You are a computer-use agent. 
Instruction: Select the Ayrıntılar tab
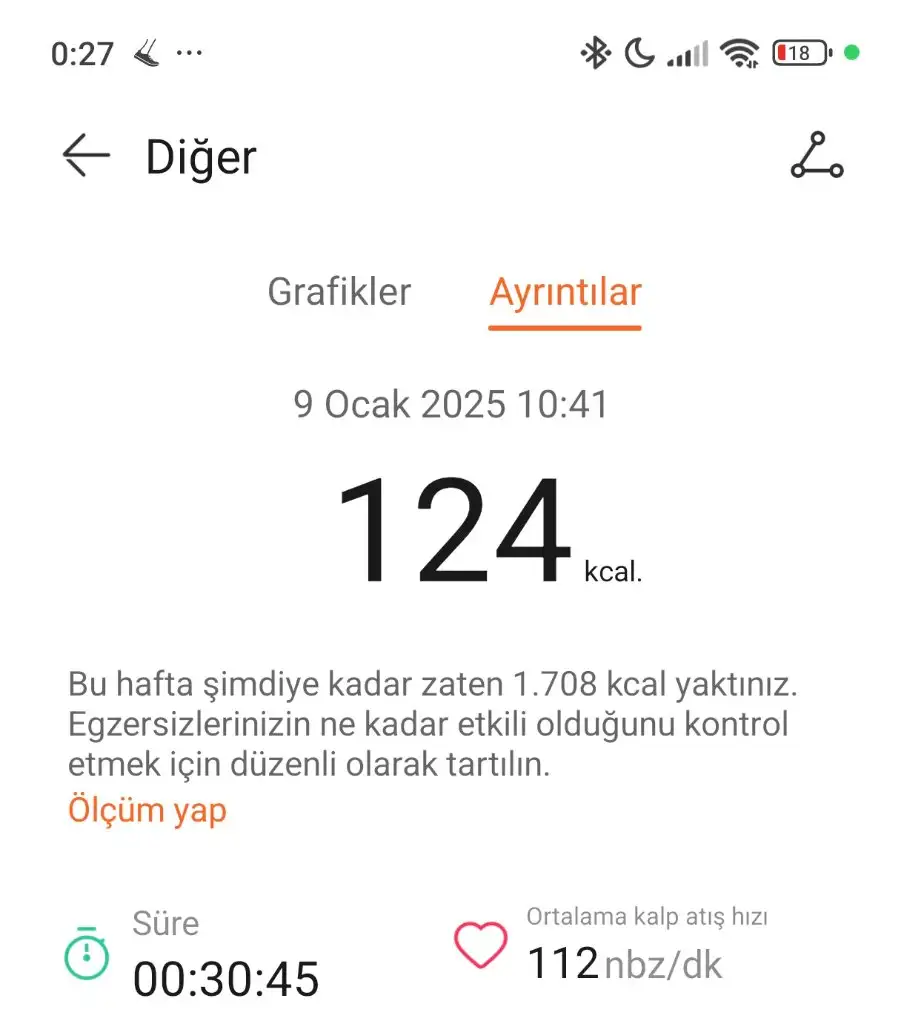[x=565, y=292]
